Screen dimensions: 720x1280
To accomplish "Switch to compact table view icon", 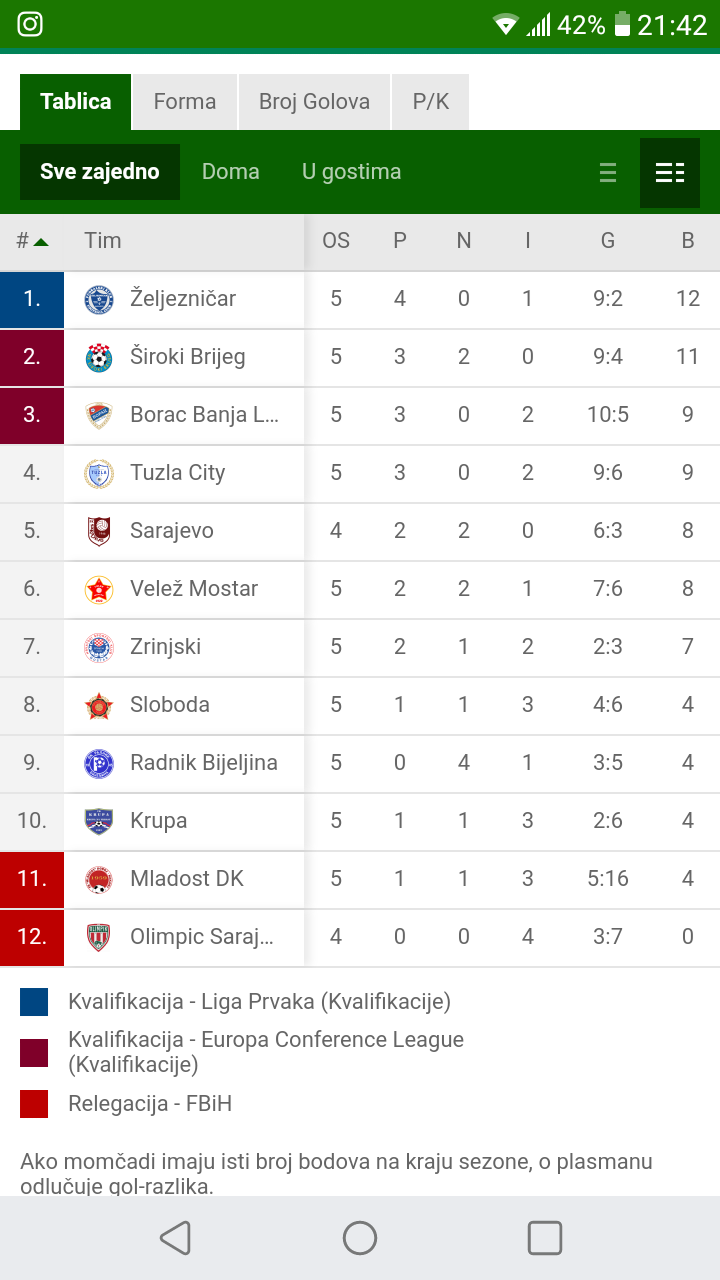I will tap(608, 173).
